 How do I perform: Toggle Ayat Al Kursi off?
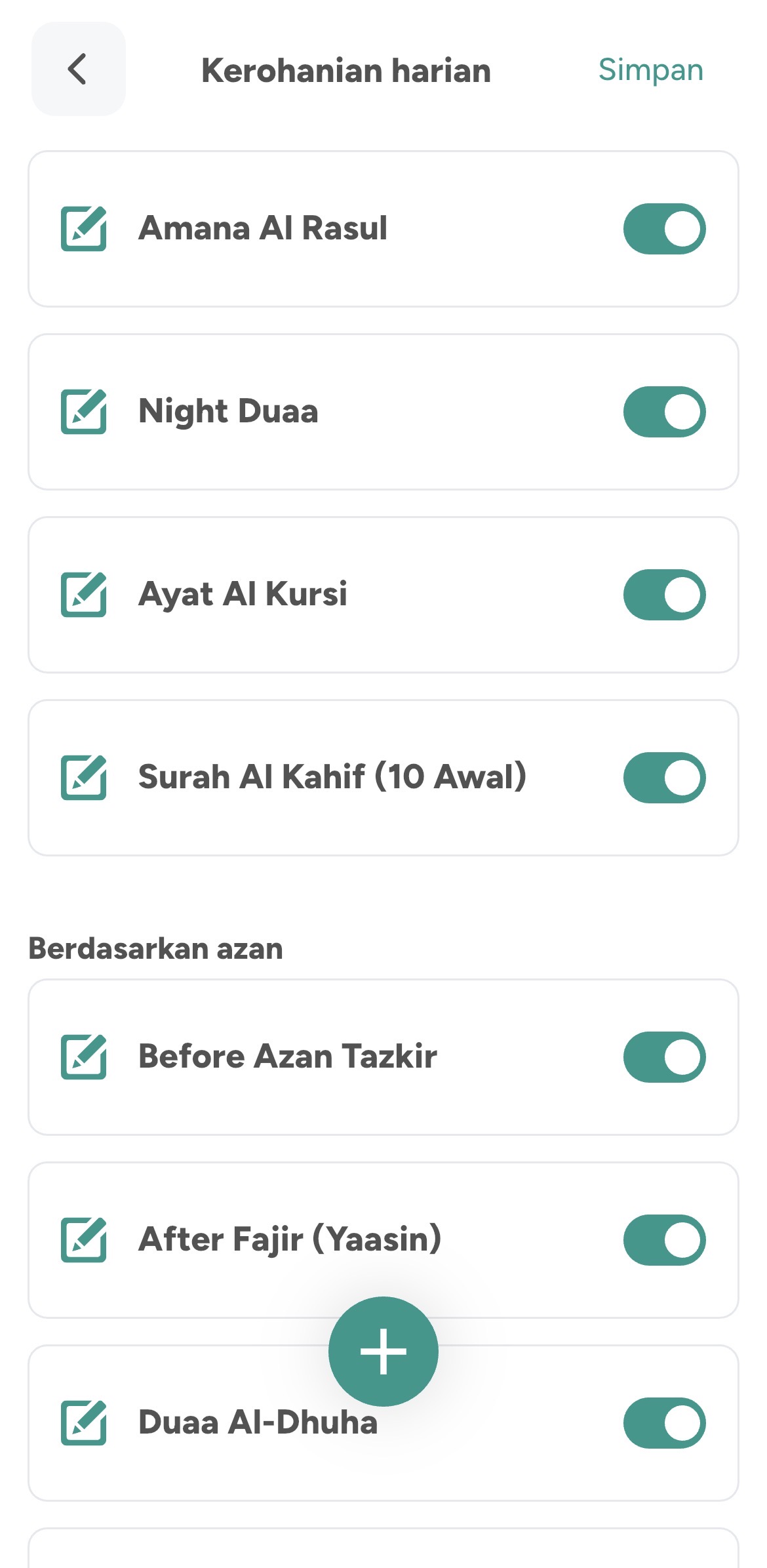pos(664,595)
